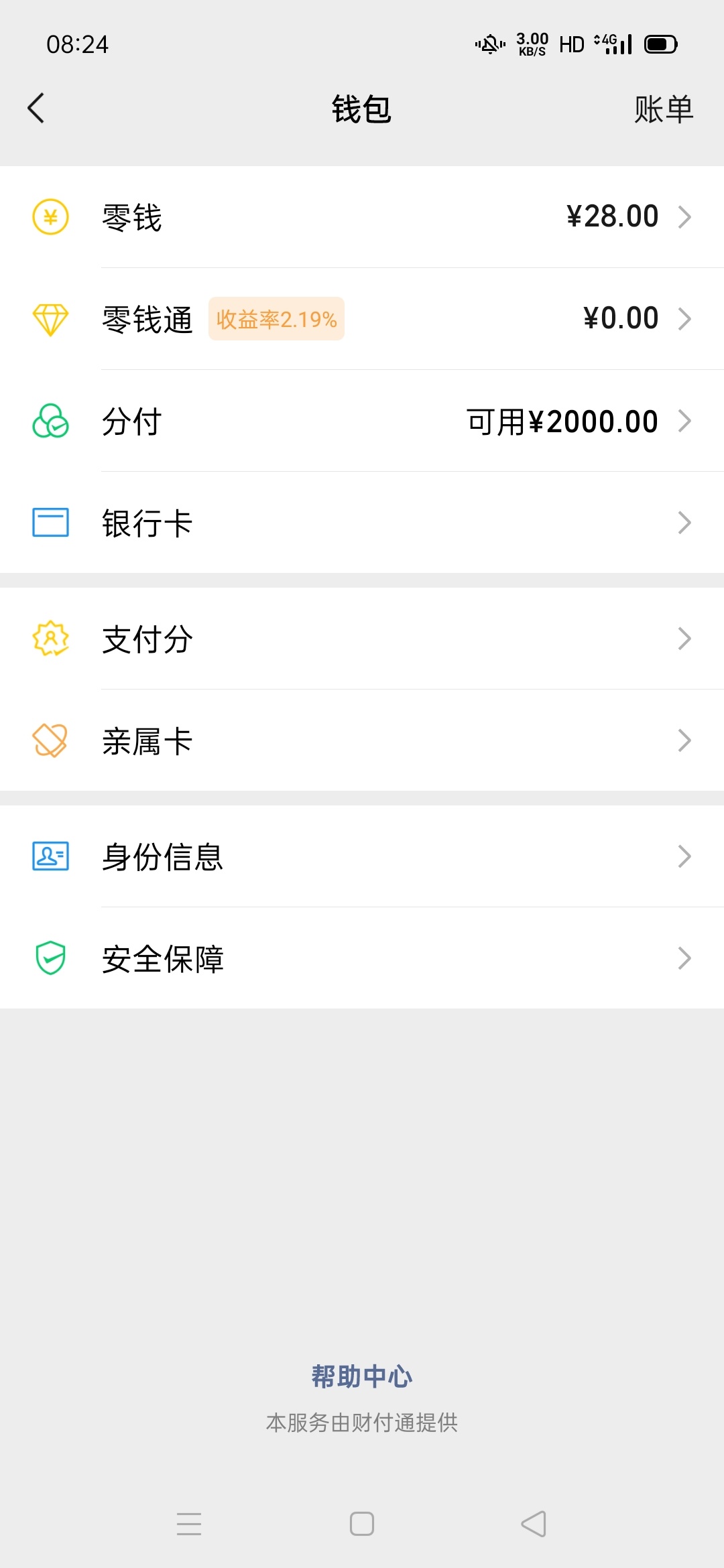
Task: Go back using the top-left arrow
Action: tap(36, 109)
